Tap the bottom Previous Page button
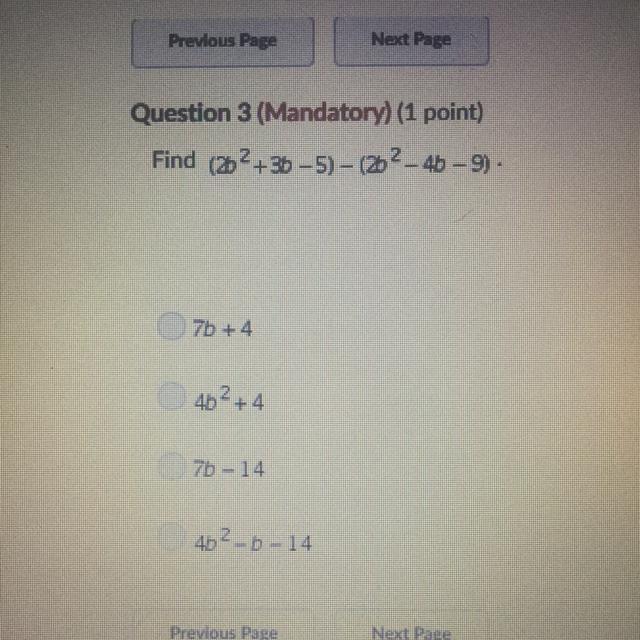Screen dimensions: 640x640 tap(223, 631)
